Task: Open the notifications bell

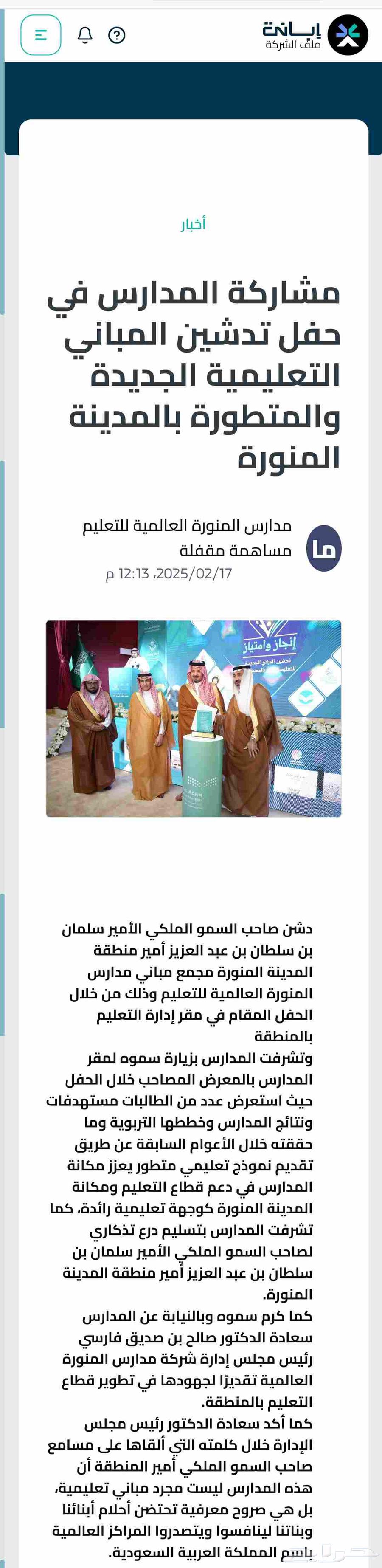Action: [85, 35]
